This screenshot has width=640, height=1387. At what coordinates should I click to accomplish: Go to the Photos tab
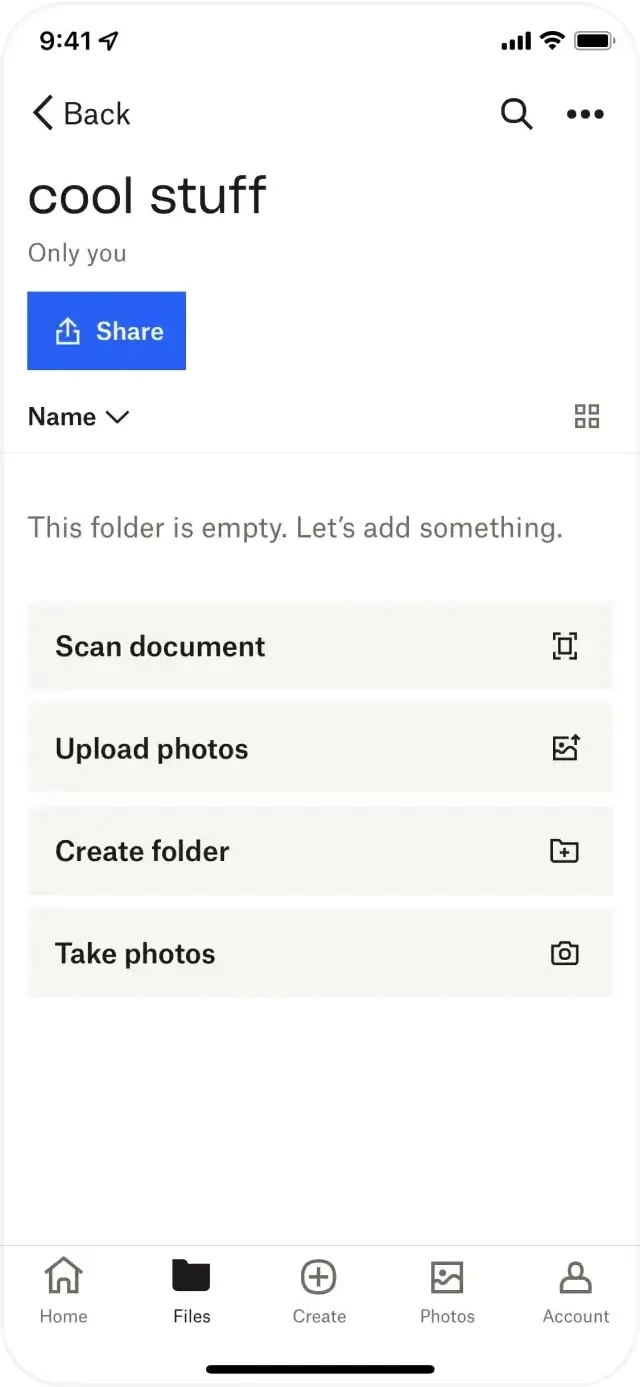click(447, 1290)
